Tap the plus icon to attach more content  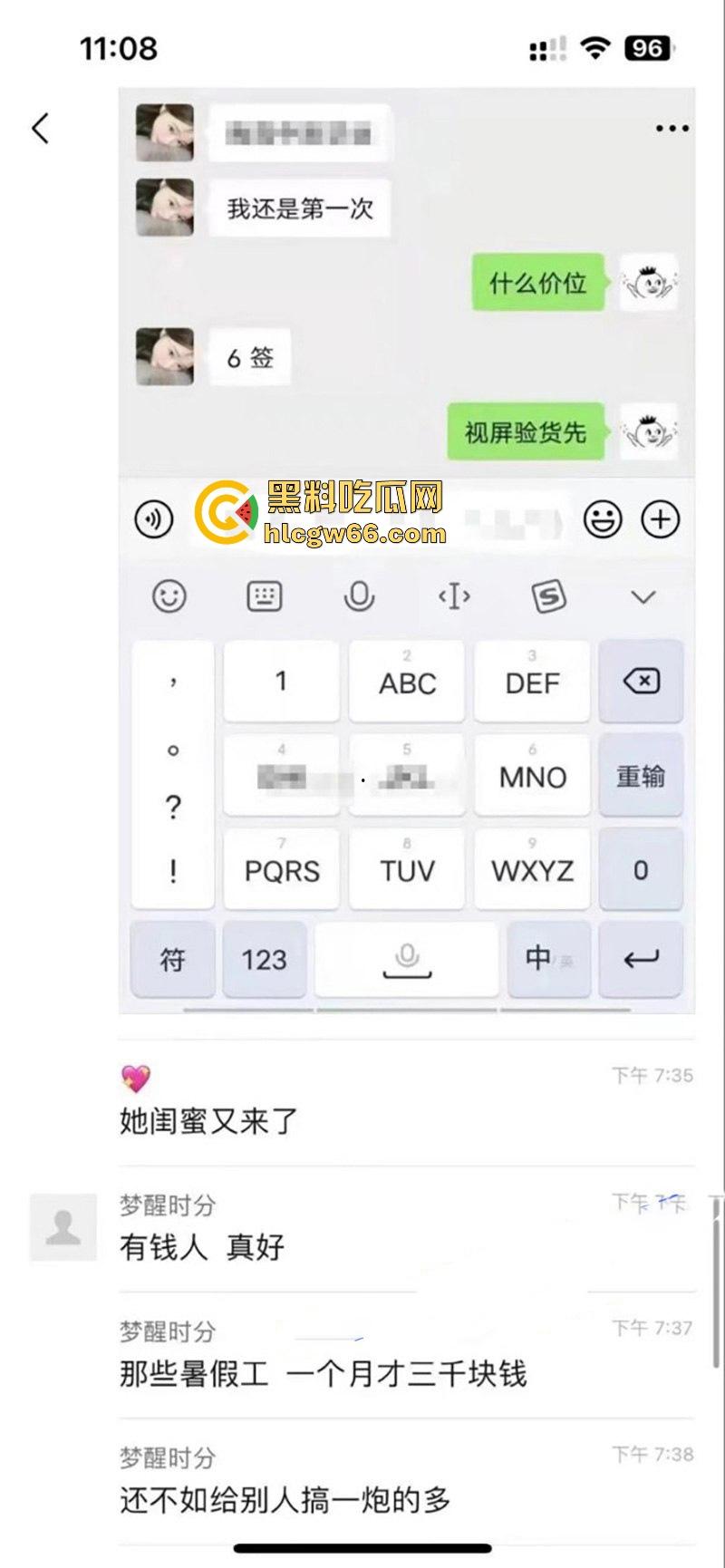[x=661, y=520]
